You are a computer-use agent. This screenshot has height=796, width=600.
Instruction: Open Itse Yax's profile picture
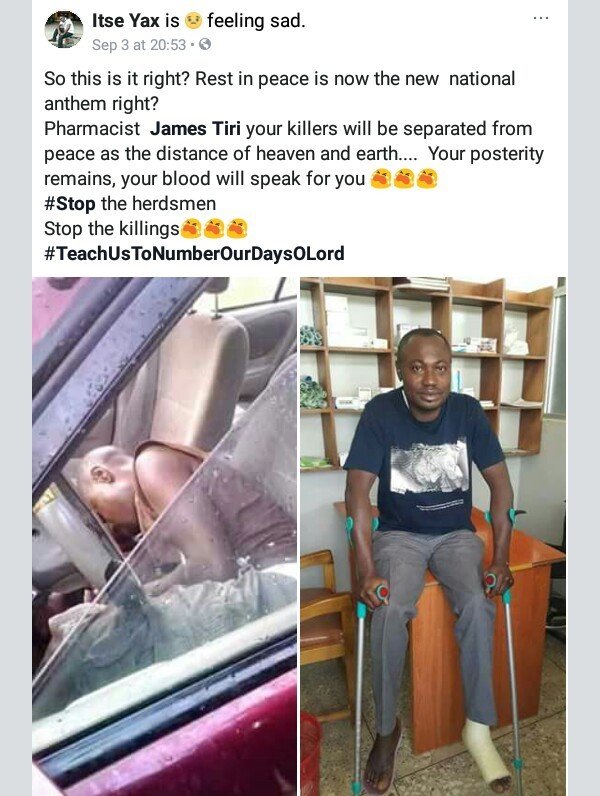click(x=63, y=30)
